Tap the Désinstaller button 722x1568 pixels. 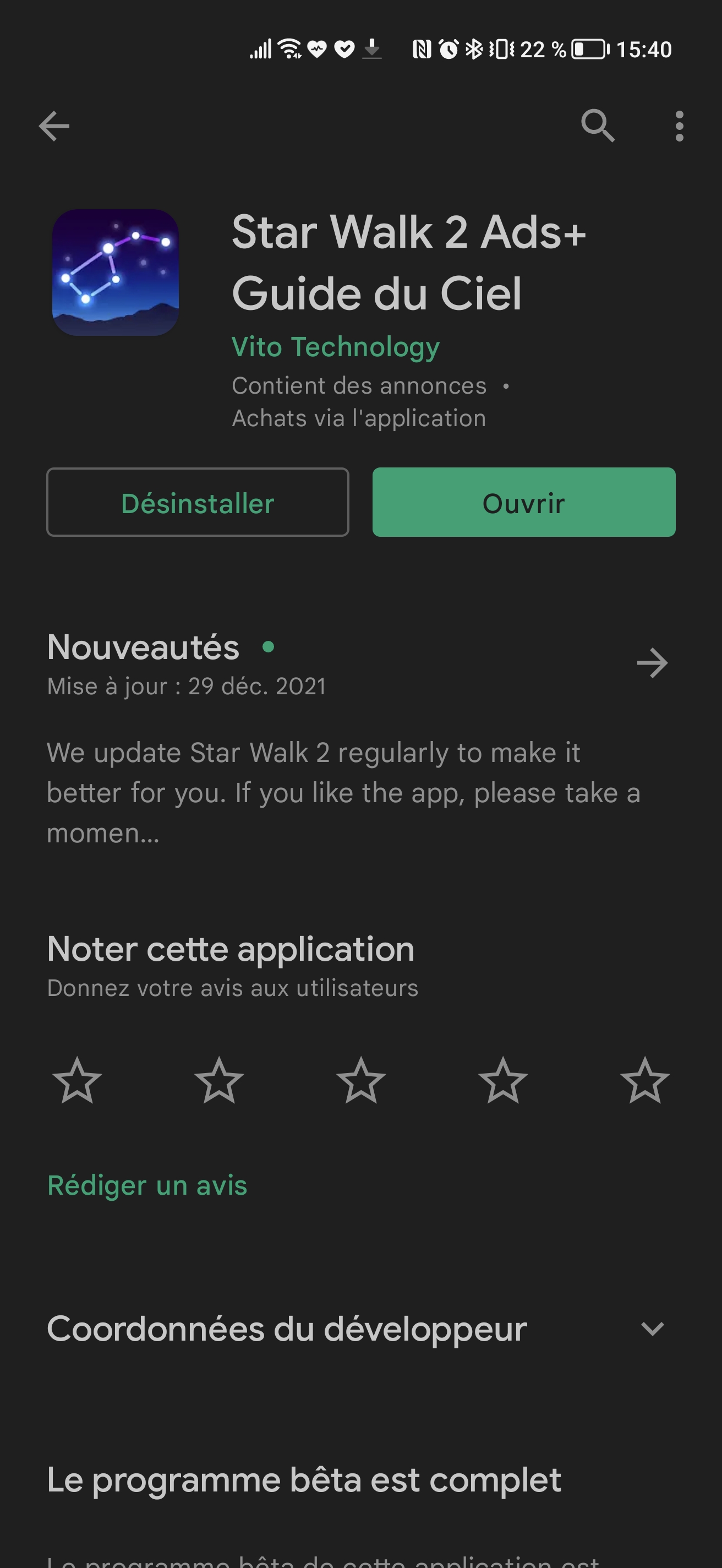tap(198, 502)
